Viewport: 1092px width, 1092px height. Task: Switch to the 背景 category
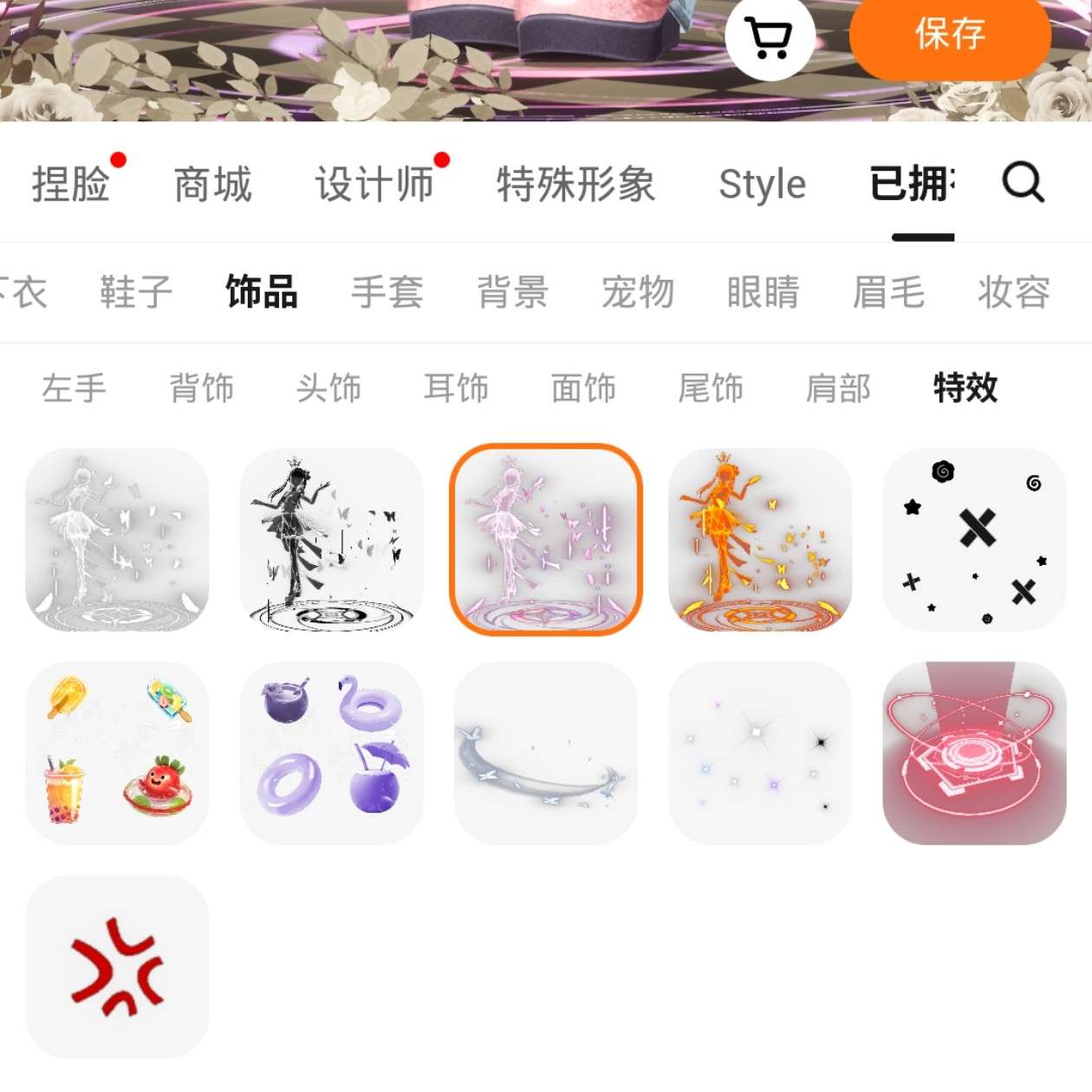[512, 292]
